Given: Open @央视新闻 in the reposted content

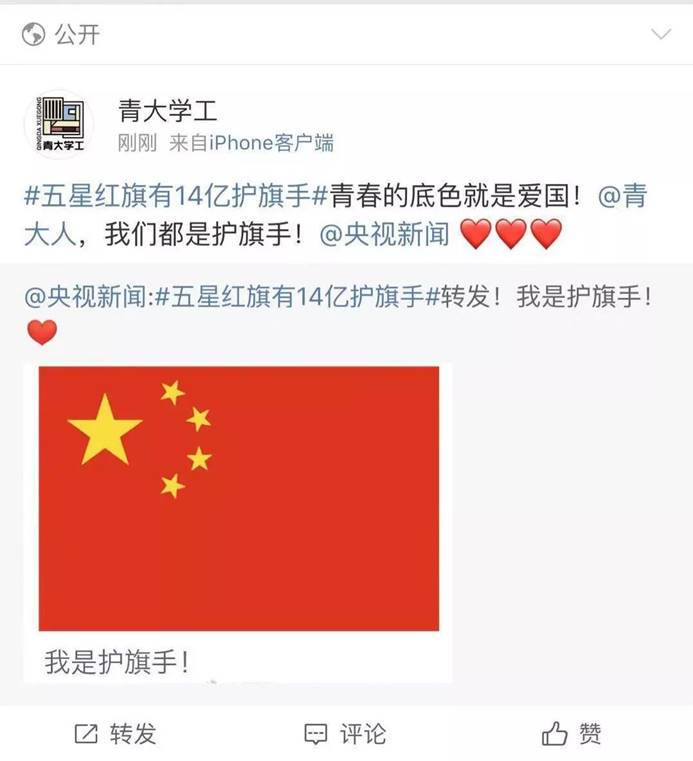Looking at the screenshot, I should point(84,297).
